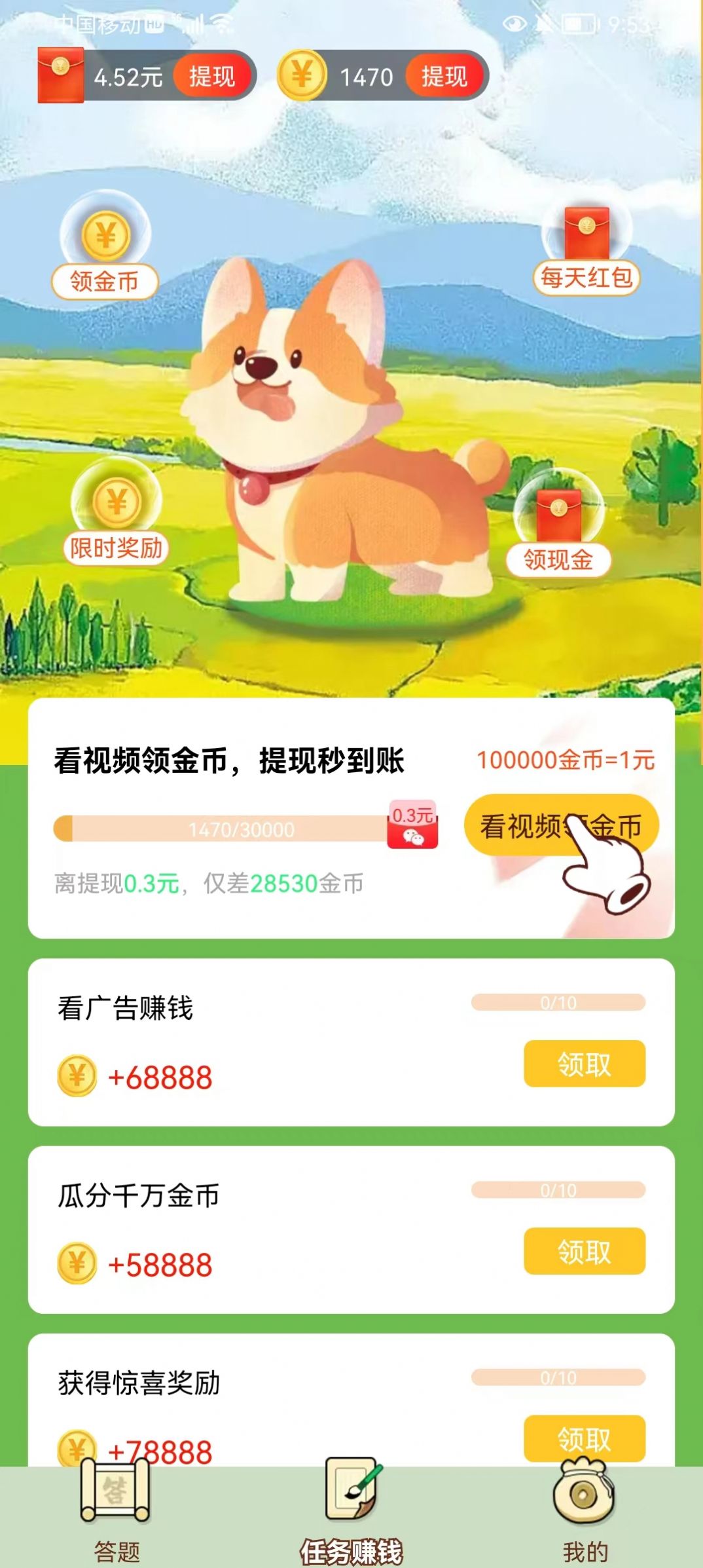Tap 提现 next to coin balance 1470
Screen dimensions: 703x1568
pyautogui.click(x=442, y=77)
